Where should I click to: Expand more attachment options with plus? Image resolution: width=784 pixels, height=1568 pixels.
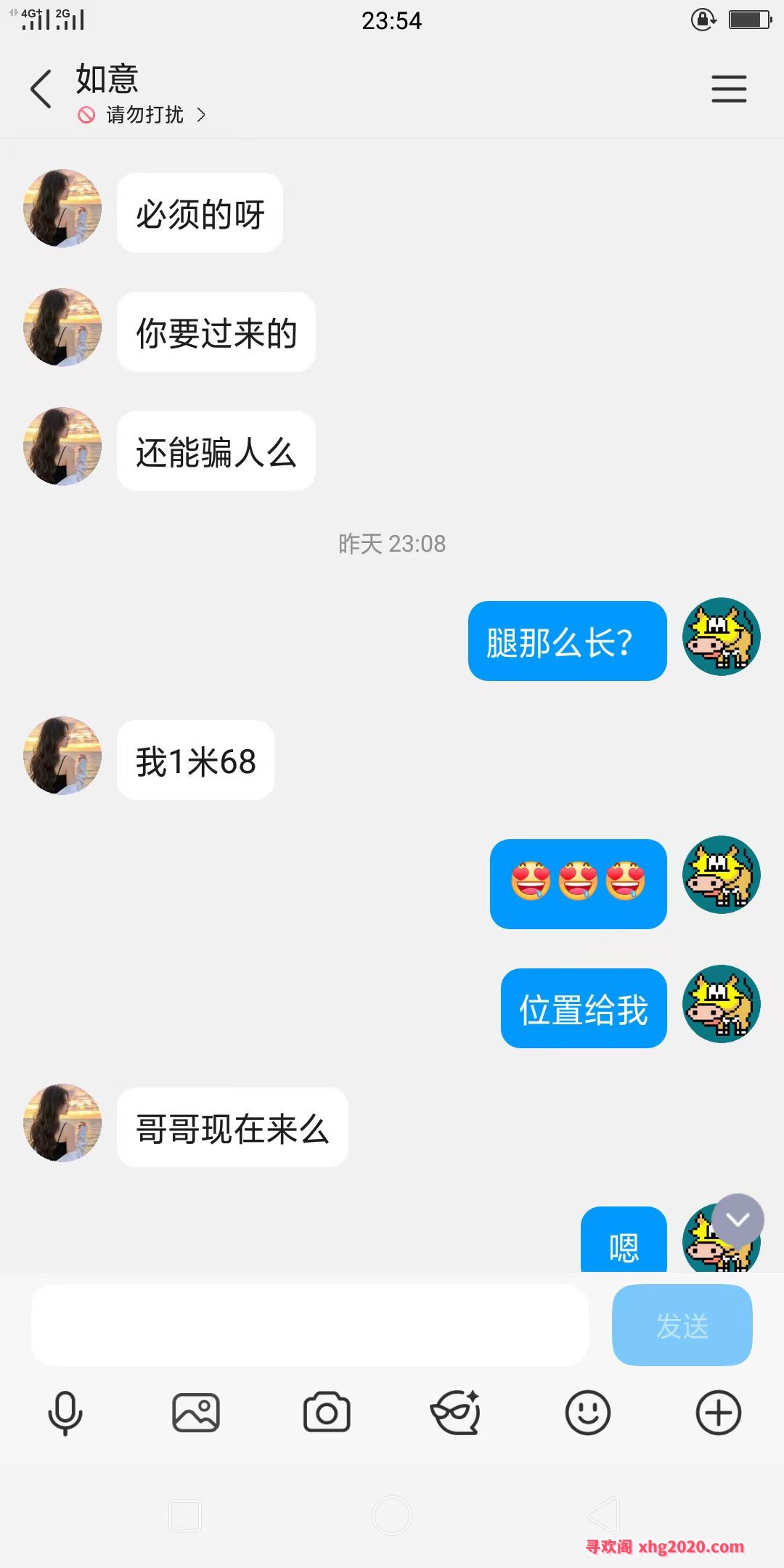(x=718, y=1413)
